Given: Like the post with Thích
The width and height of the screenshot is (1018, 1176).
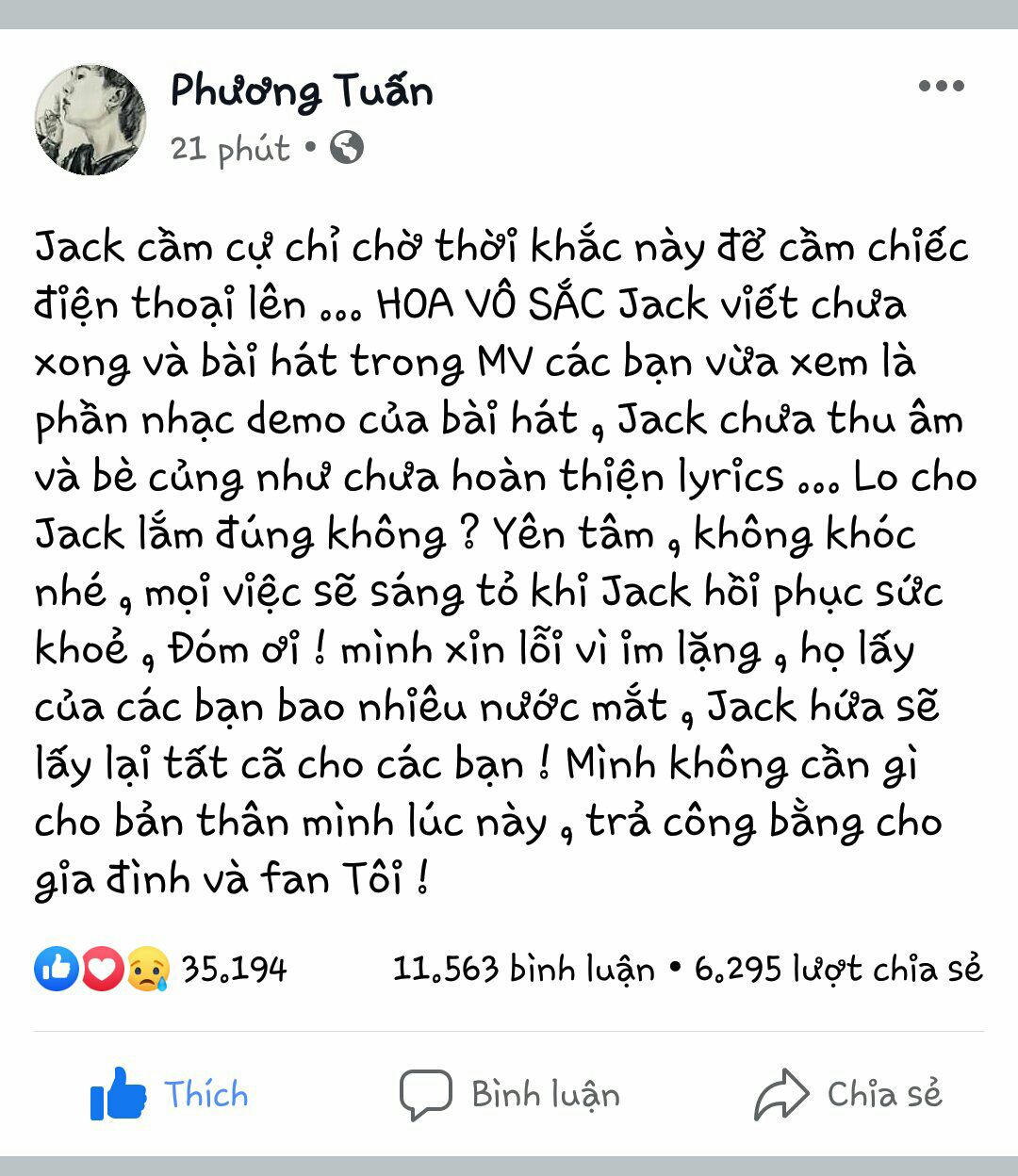Looking at the screenshot, I should coord(170,1094).
